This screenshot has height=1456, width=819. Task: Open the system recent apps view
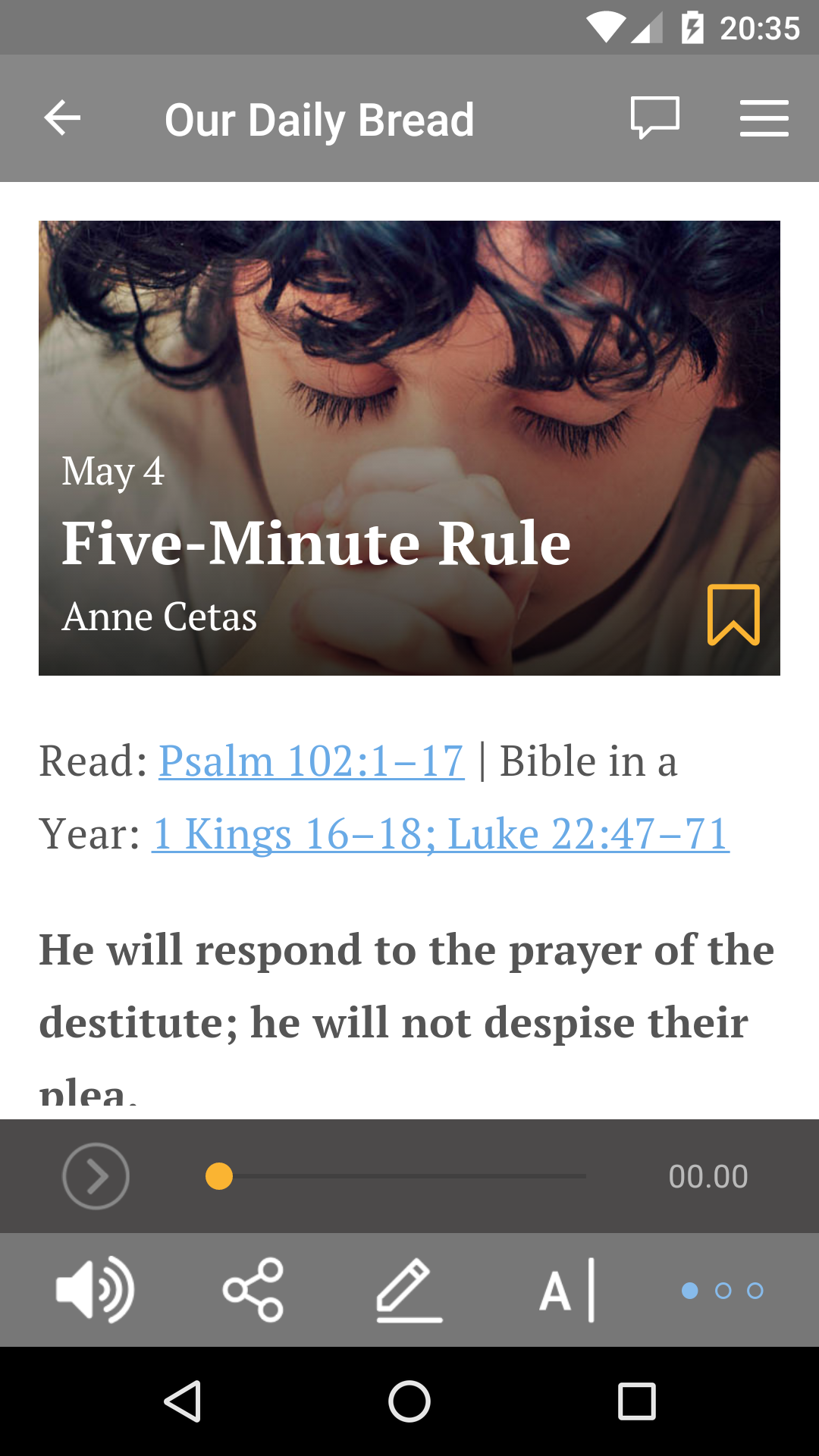pyautogui.click(x=636, y=1401)
